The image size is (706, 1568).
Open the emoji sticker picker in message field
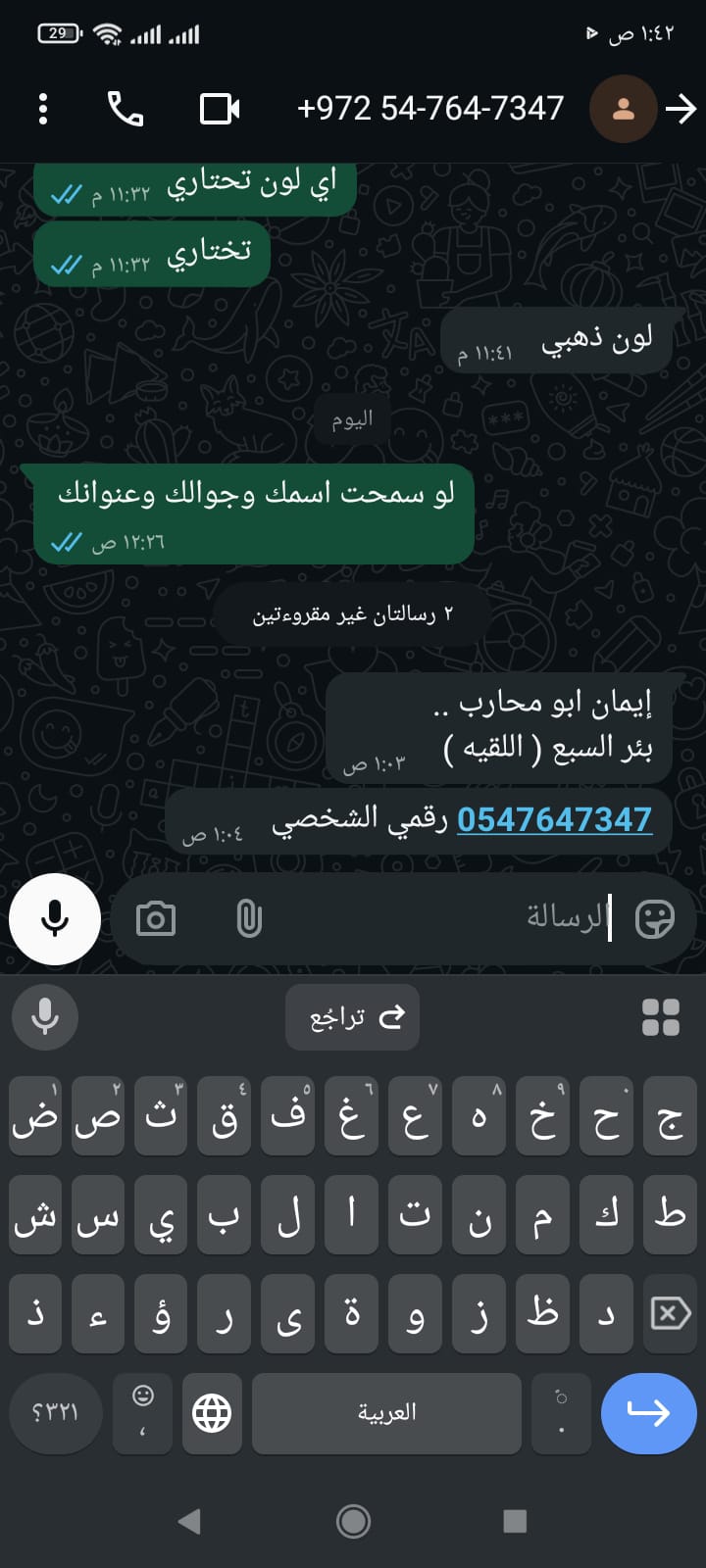pos(654,919)
